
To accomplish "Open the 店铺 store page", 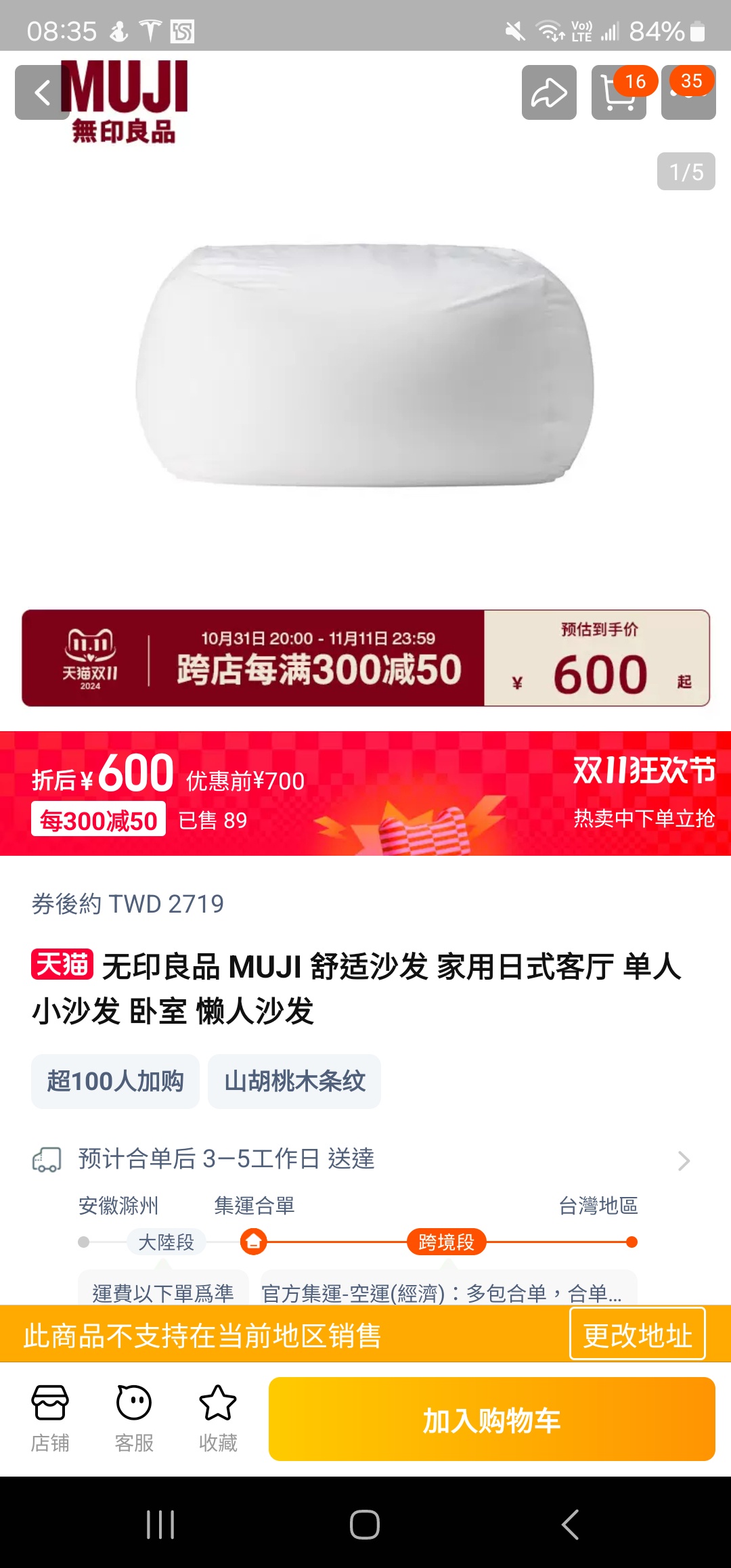I will (x=50, y=1417).
